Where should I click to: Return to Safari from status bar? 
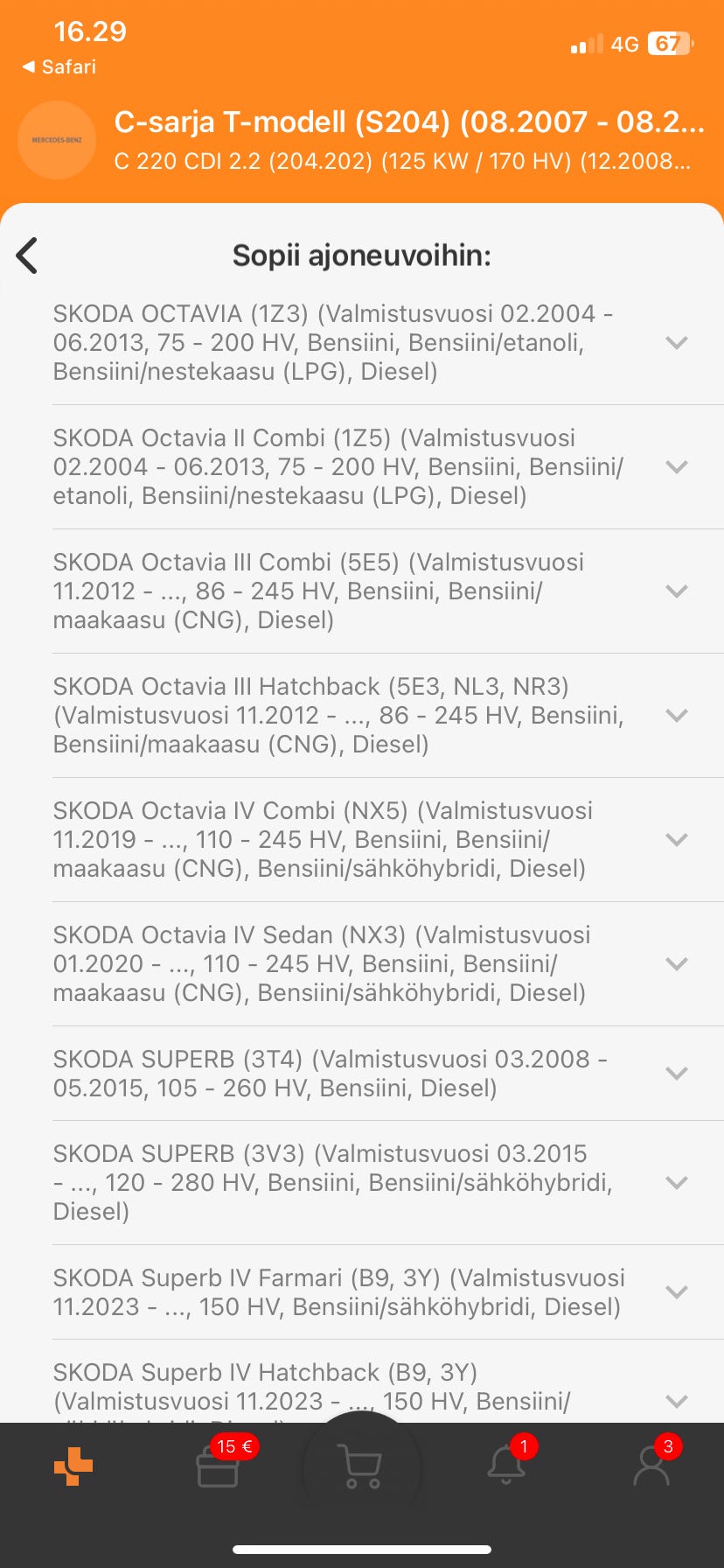(59, 66)
